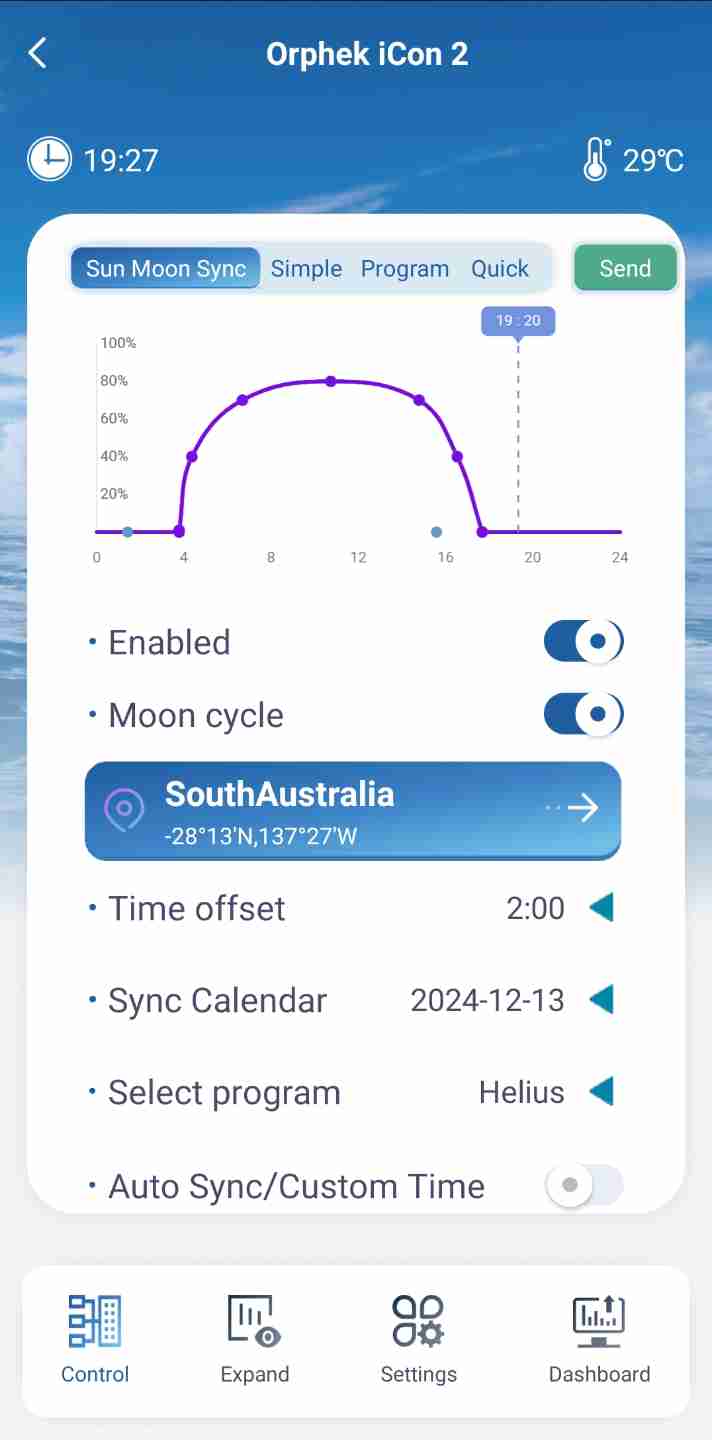Go back using the top-left arrow
The width and height of the screenshot is (712, 1440).
[x=38, y=53]
